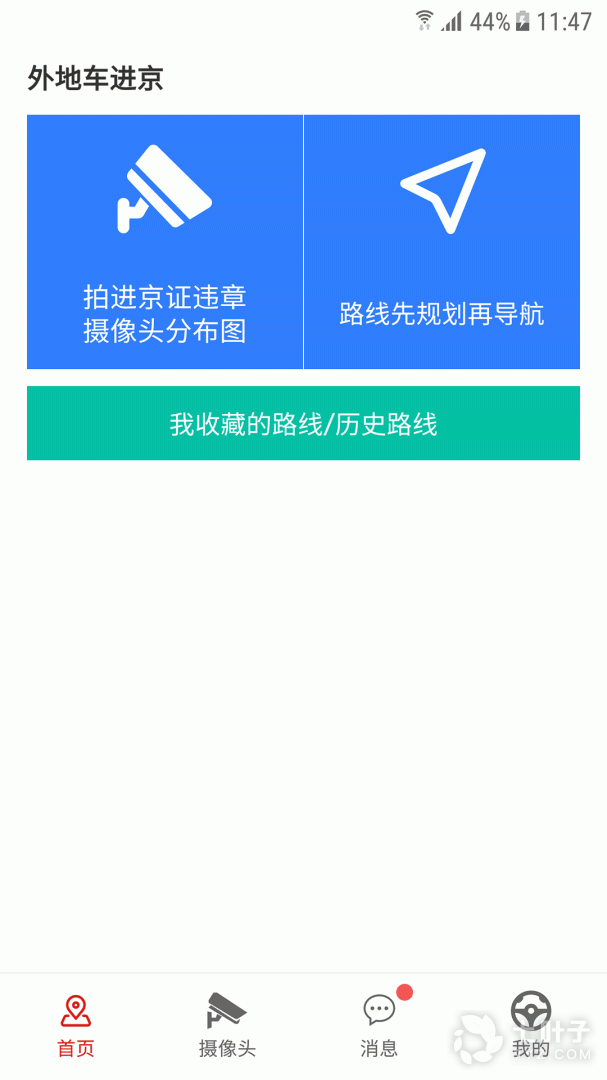Open the 消息 messages tab
Screen dimensions: 607x1080
point(379,1026)
